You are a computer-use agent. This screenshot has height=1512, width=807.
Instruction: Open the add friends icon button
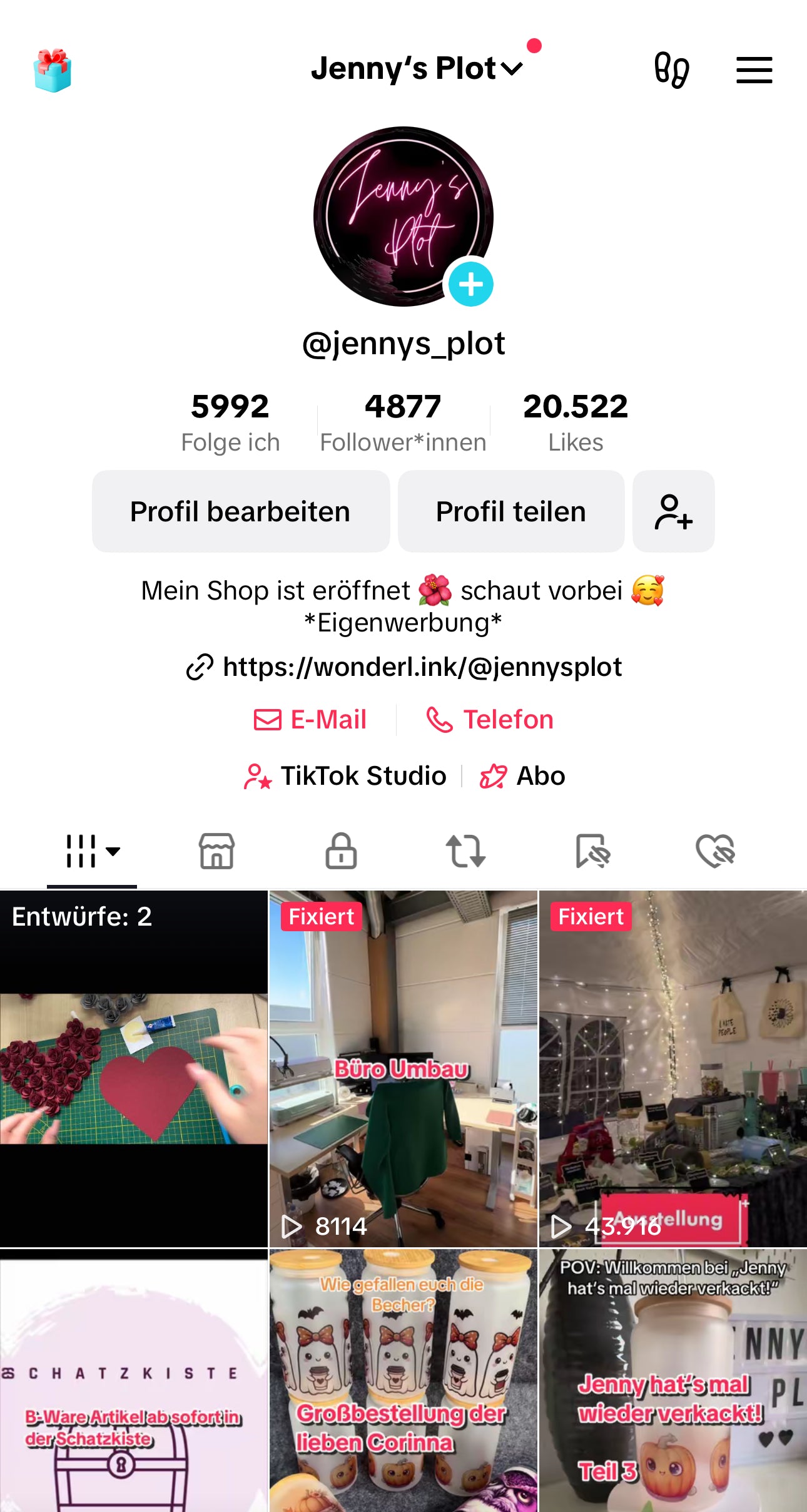tap(673, 511)
